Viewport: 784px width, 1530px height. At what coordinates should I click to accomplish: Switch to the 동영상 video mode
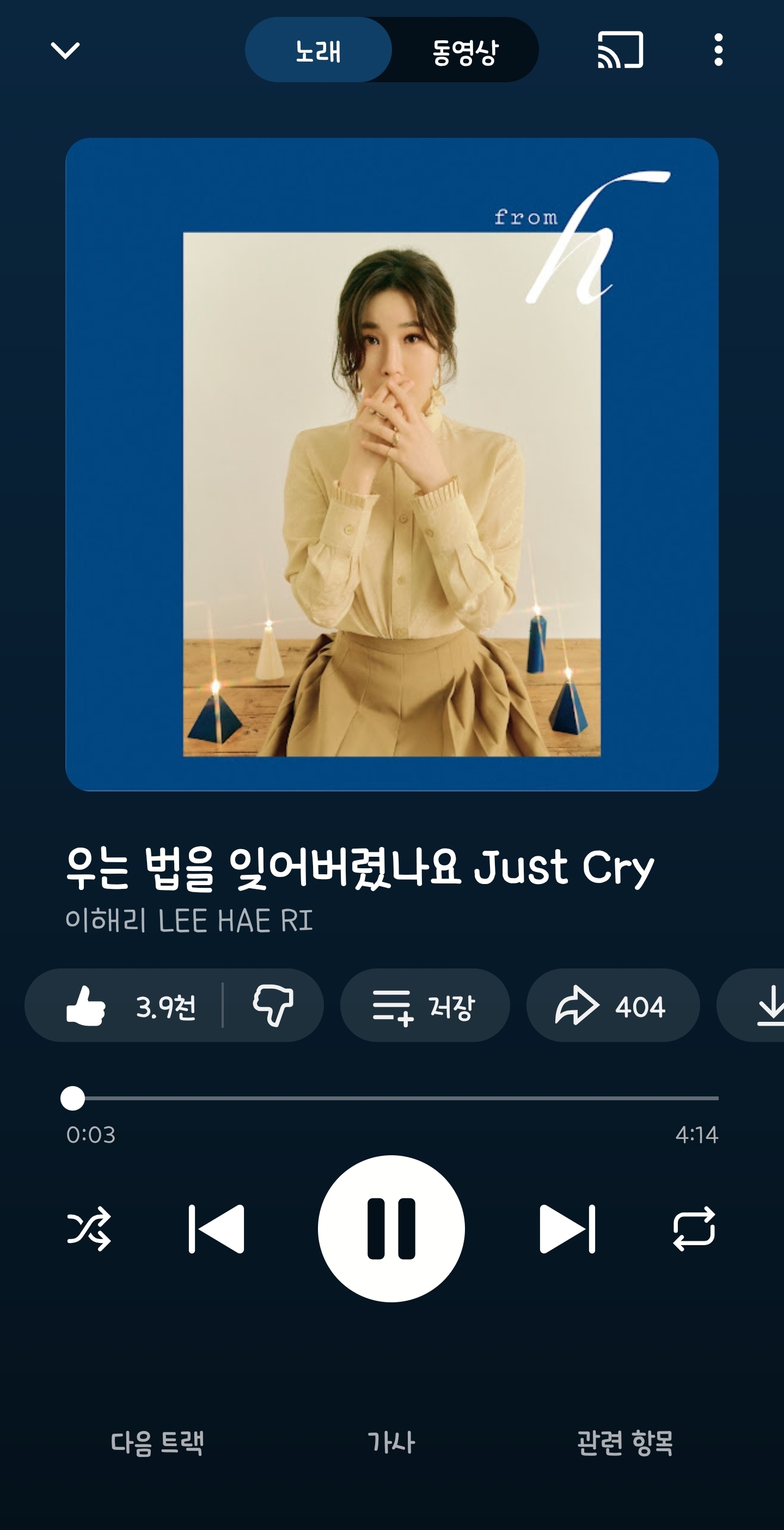(465, 51)
